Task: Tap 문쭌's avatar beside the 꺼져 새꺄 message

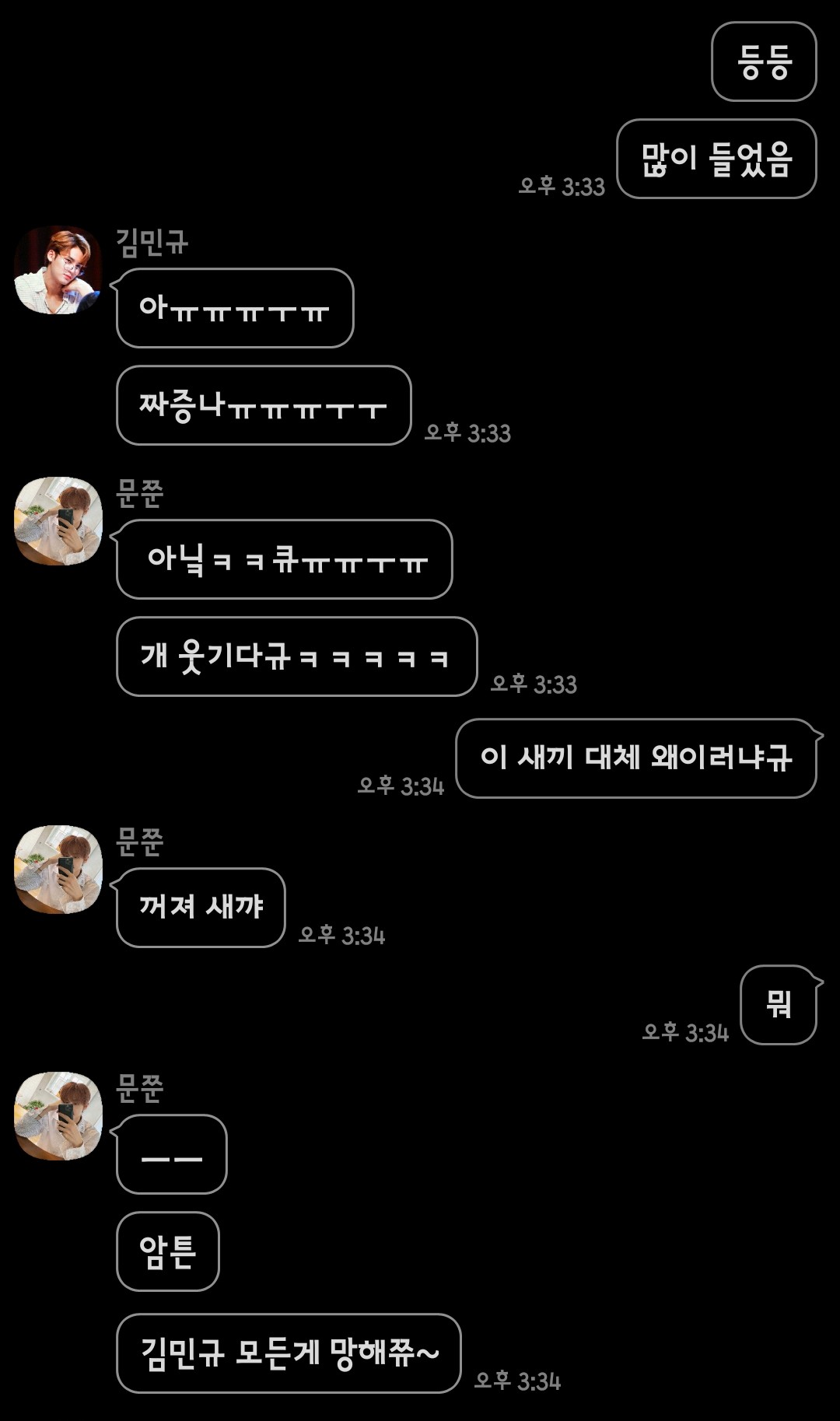Action: point(58,869)
